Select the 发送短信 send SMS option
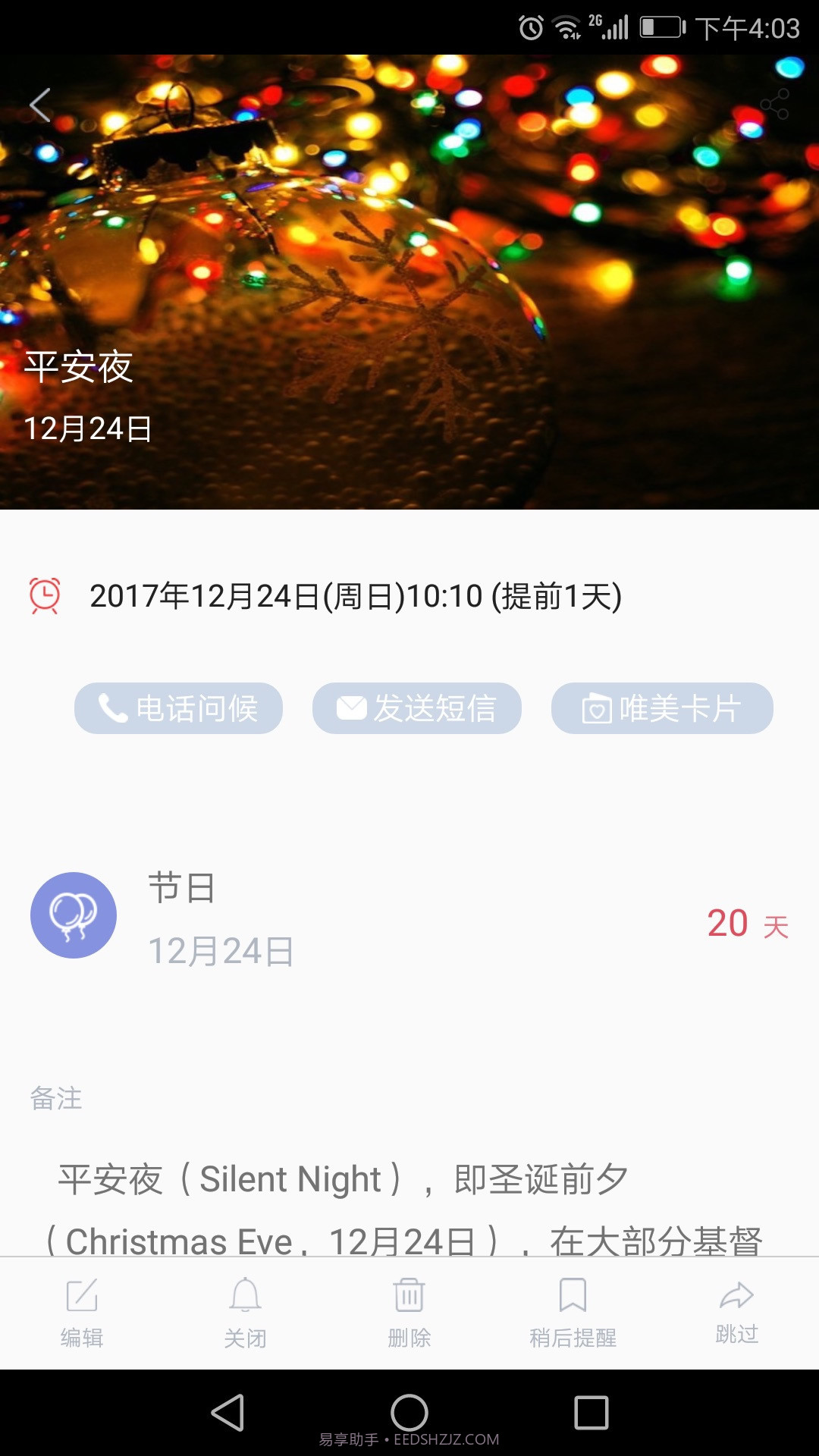Image resolution: width=819 pixels, height=1456 pixels. click(x=418, y=708)
